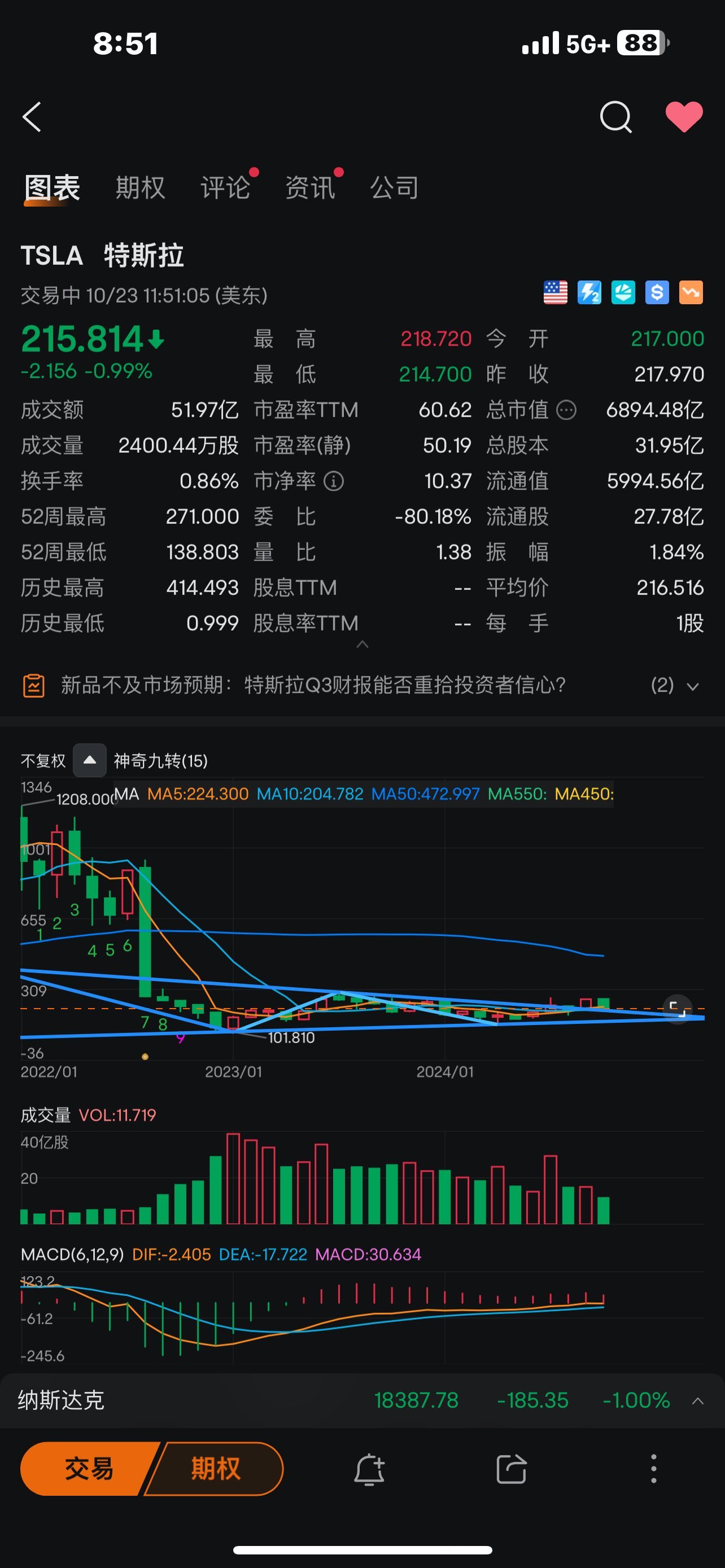
Task: Open the 不复权 adjustment dropdown
Action: tap(89, 760)
